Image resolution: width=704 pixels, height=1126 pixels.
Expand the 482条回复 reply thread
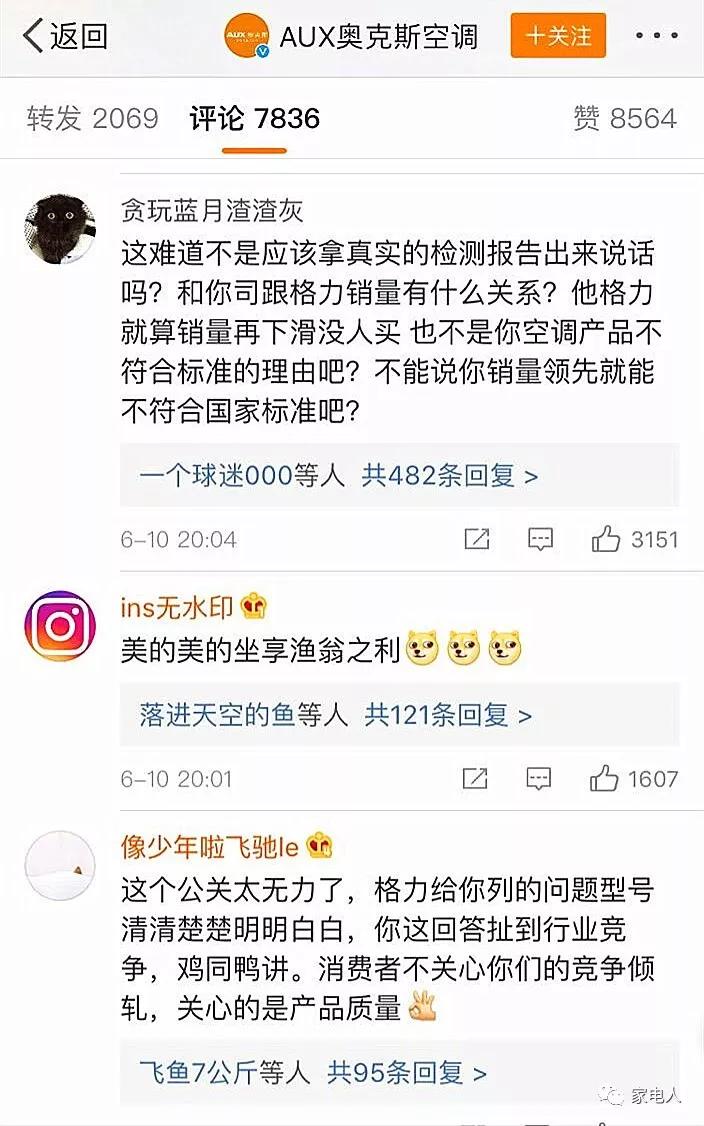pos(449,475)
